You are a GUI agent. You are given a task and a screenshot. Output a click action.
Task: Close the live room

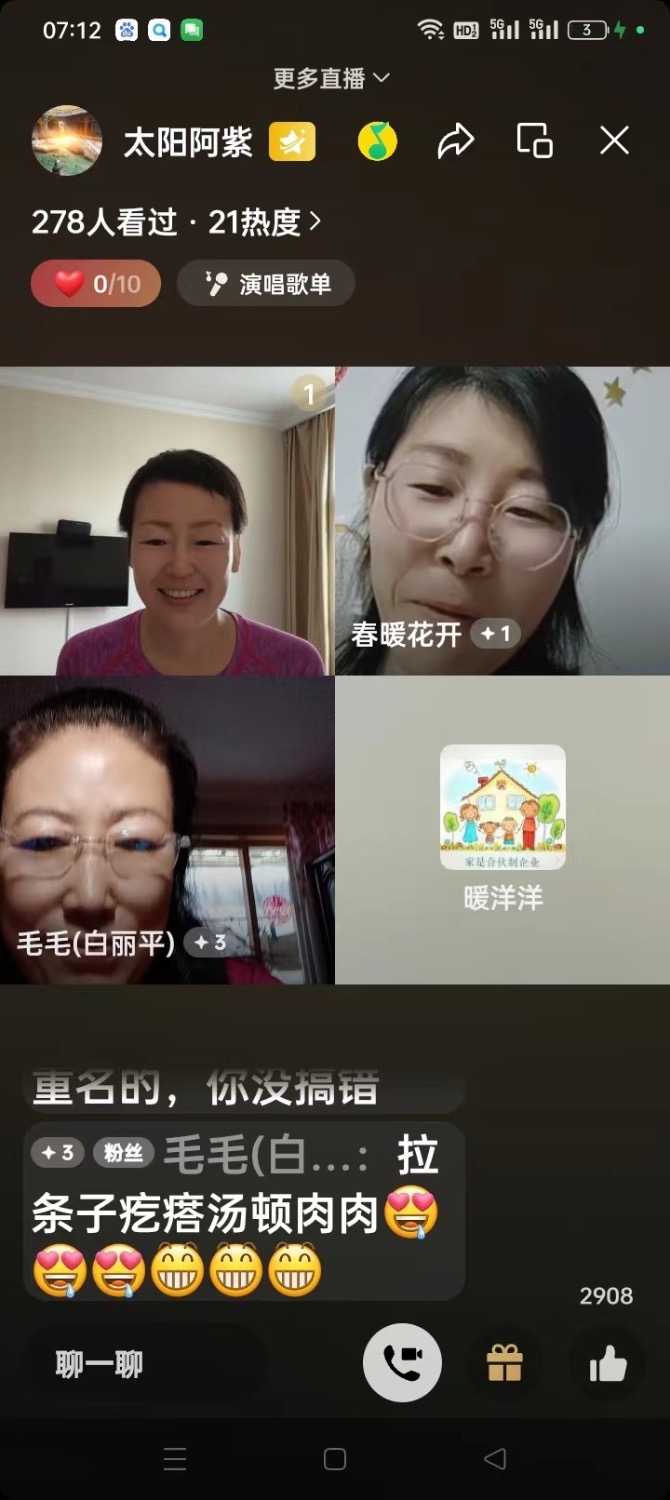click(614, 141)
